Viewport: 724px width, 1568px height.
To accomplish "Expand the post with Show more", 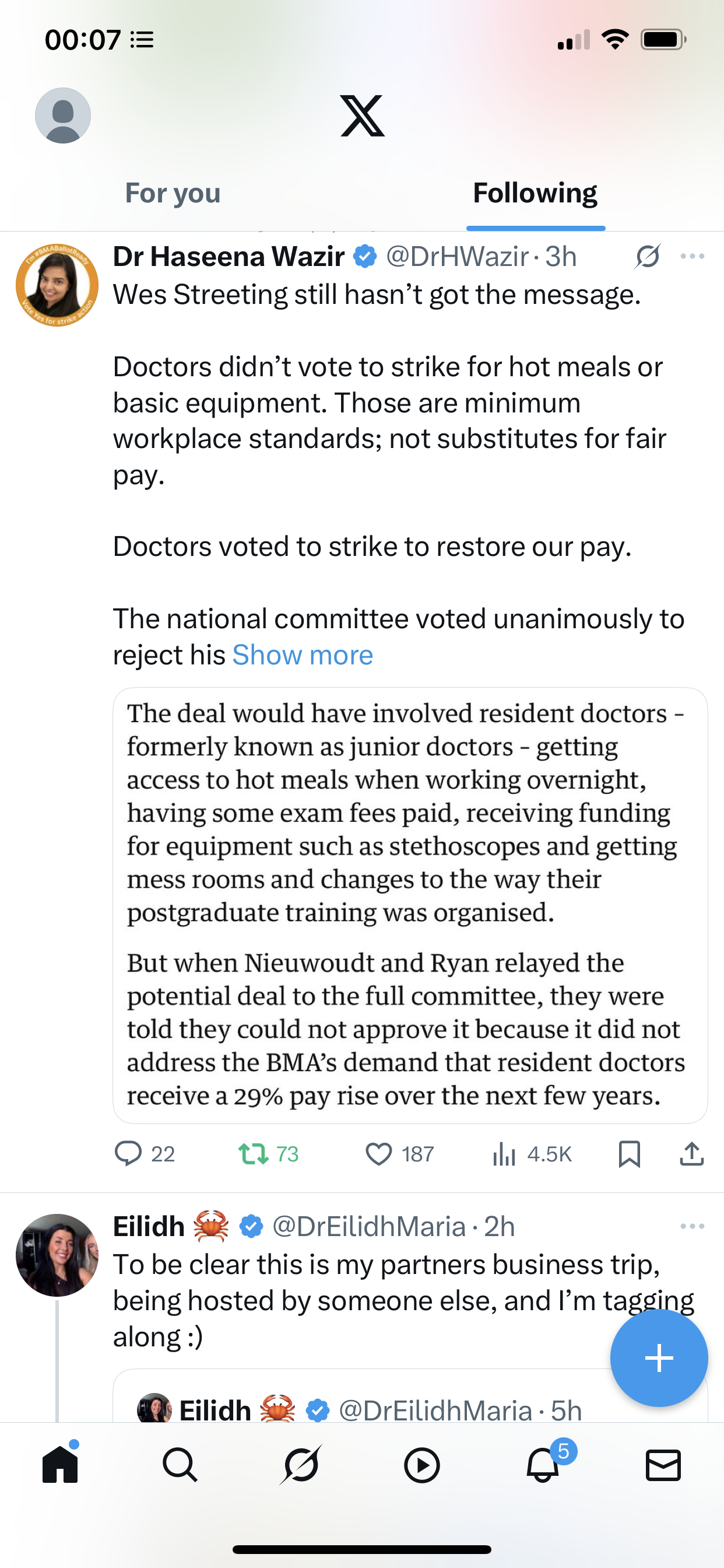I will pyautogui.click(x=303, y=655).
